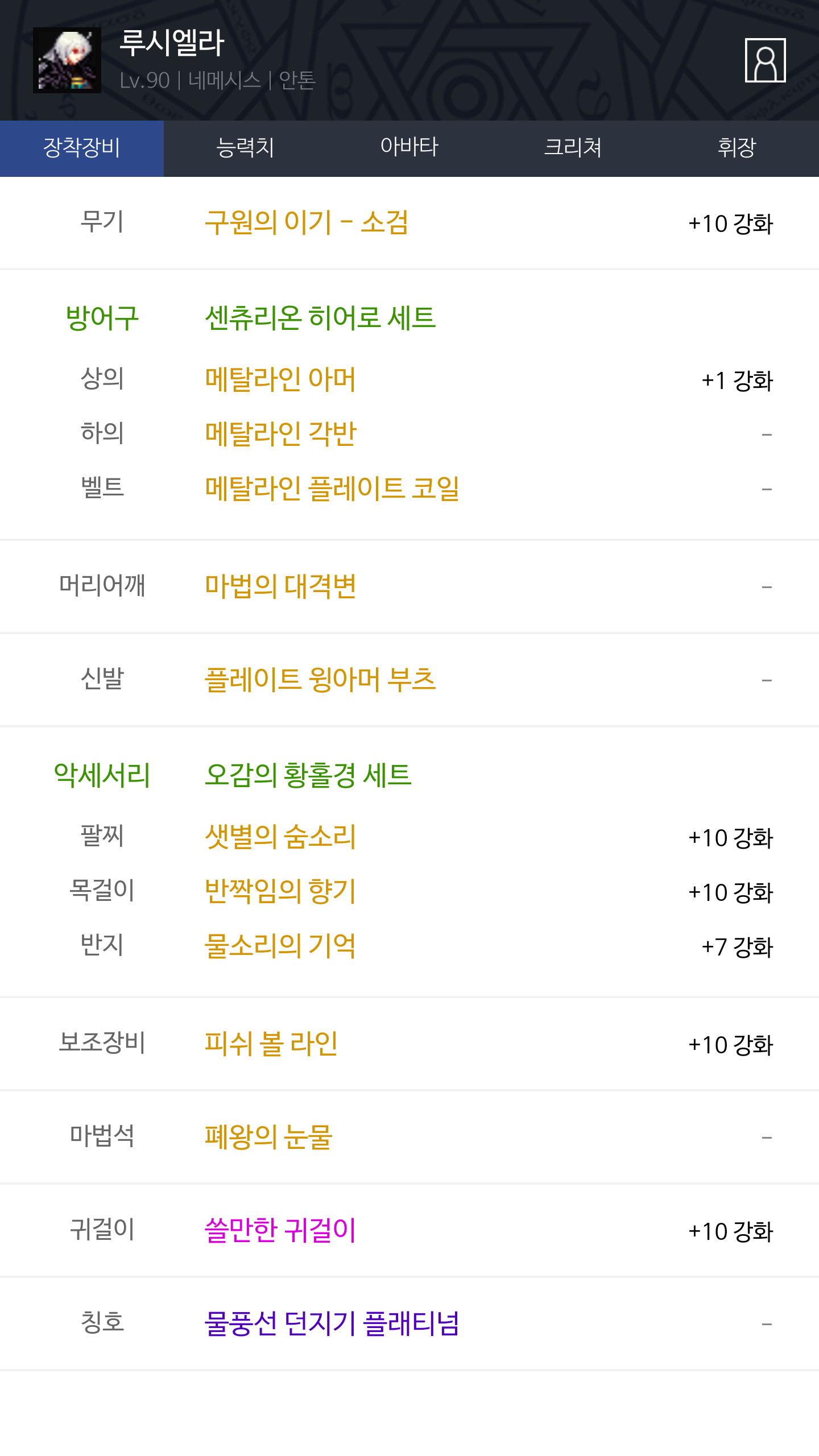Image resolution: width=819 pixels, height=1456 pixels.
Task: Open 쓸만한 귀걸이 earring details
Action: pyautogui.click(x=280, y=1230)
